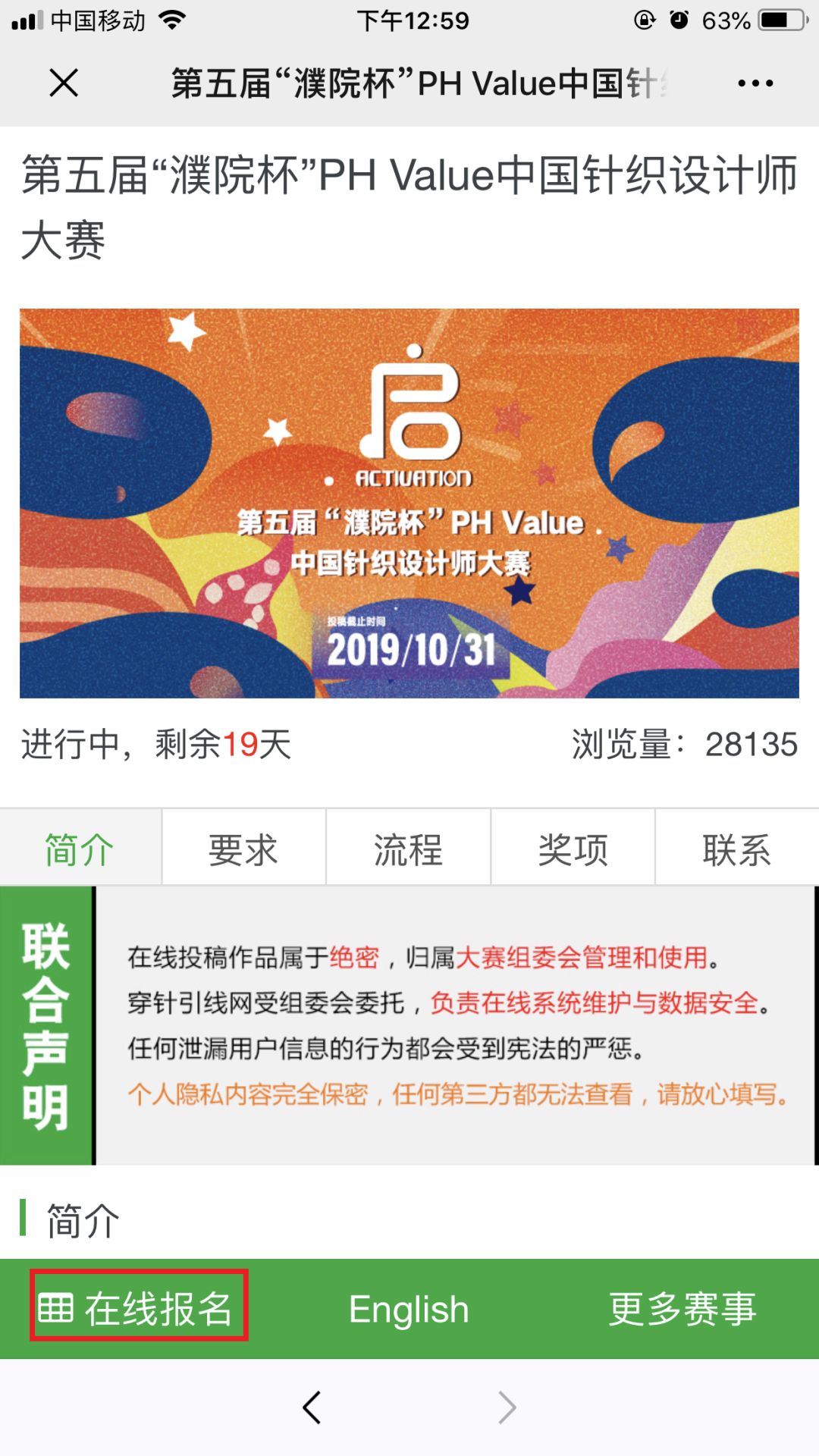819x1456 pixels.
Task: Open the 流程 tab
Action: tap(408, 849)
